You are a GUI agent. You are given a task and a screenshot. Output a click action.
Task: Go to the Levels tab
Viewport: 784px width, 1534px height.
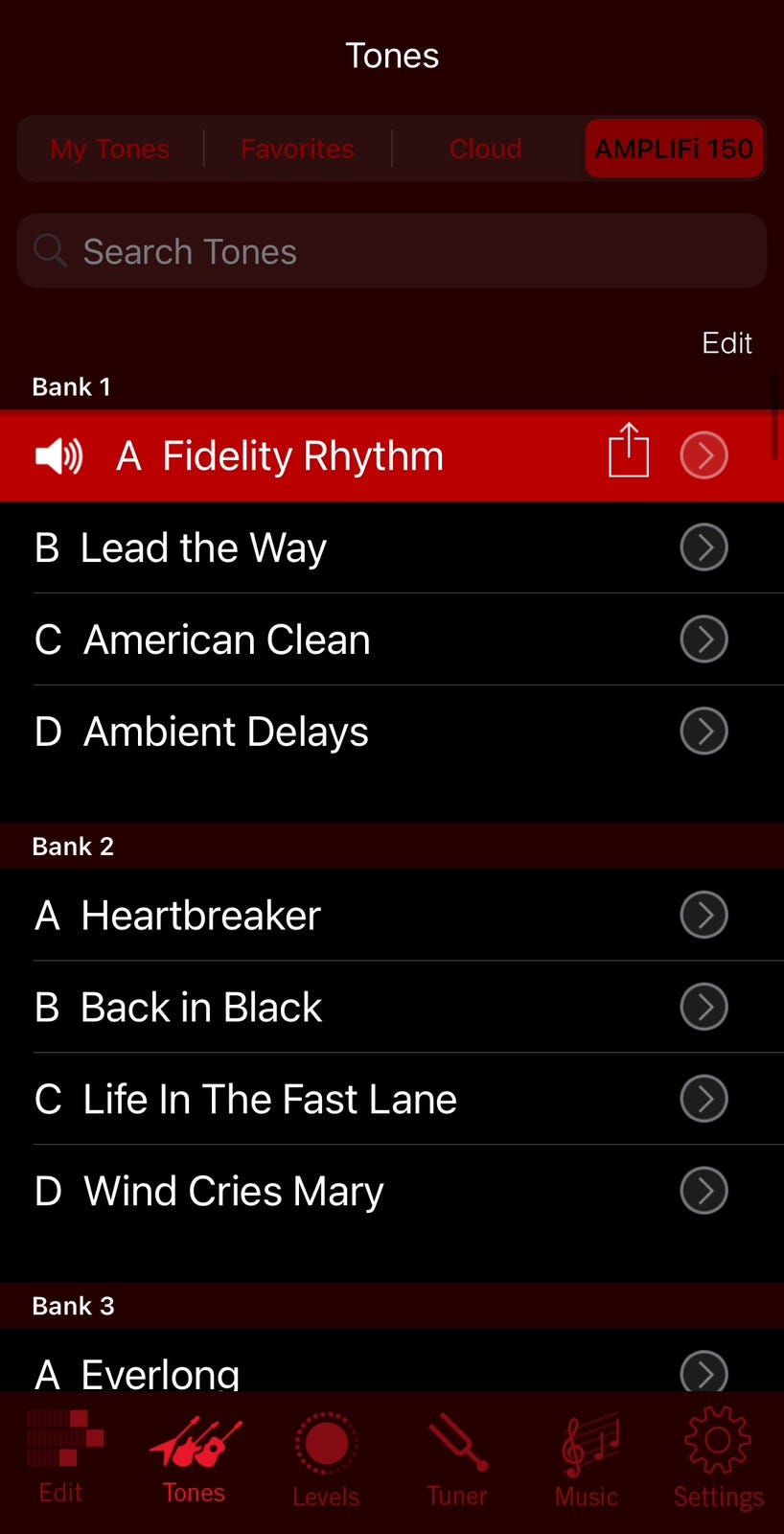326,1457
